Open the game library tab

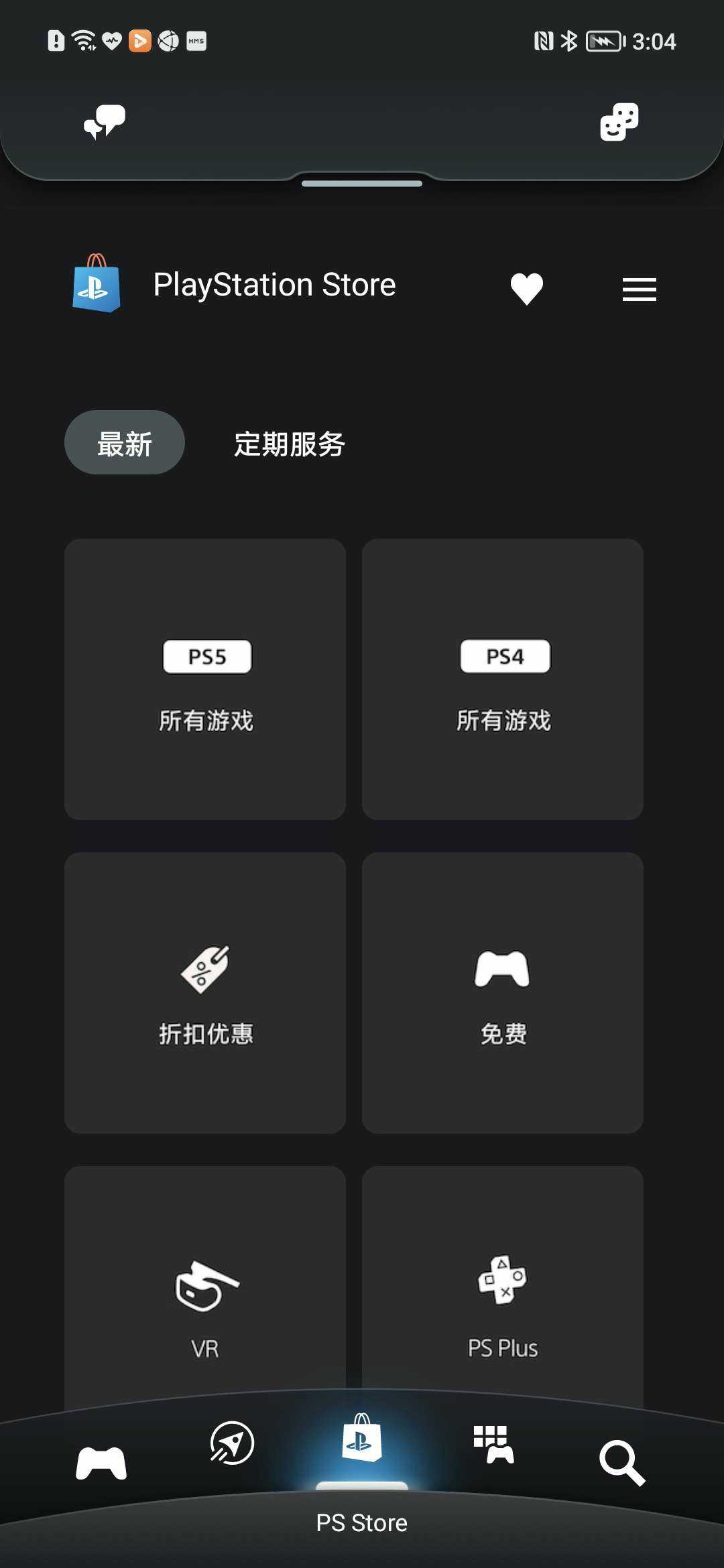tap(493, 1445)
